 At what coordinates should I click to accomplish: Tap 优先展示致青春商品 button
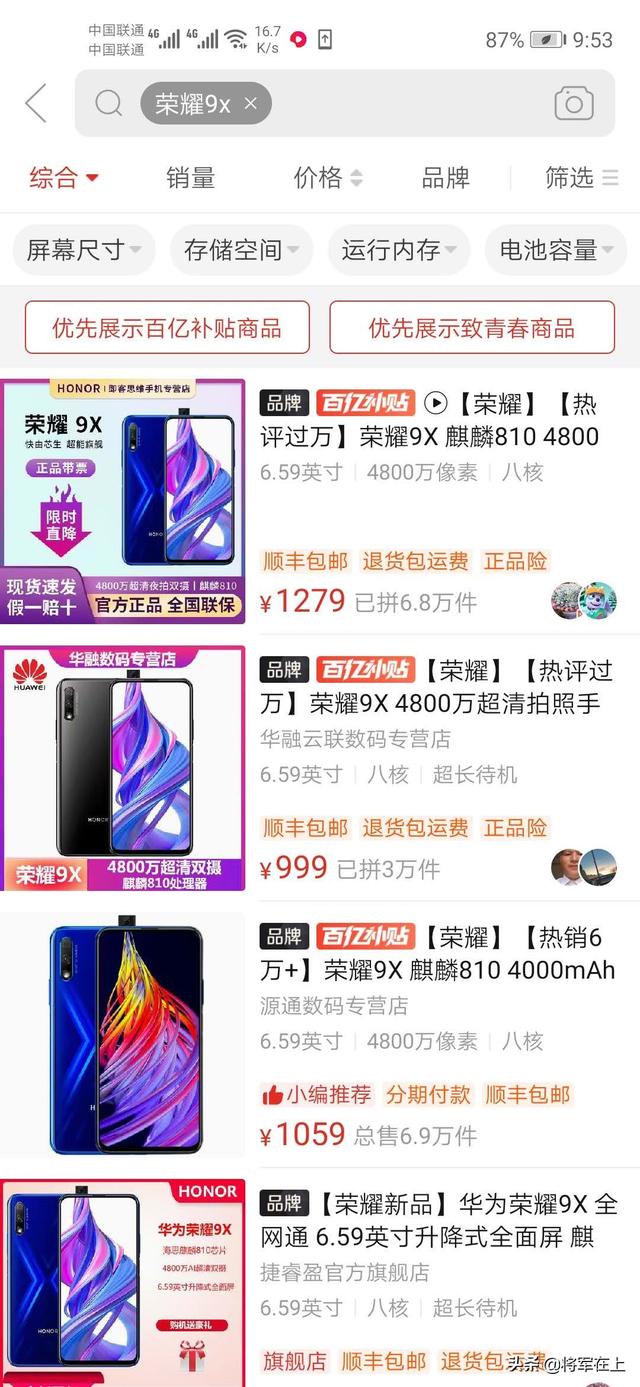pyautogui.click(x=471, y=328)
